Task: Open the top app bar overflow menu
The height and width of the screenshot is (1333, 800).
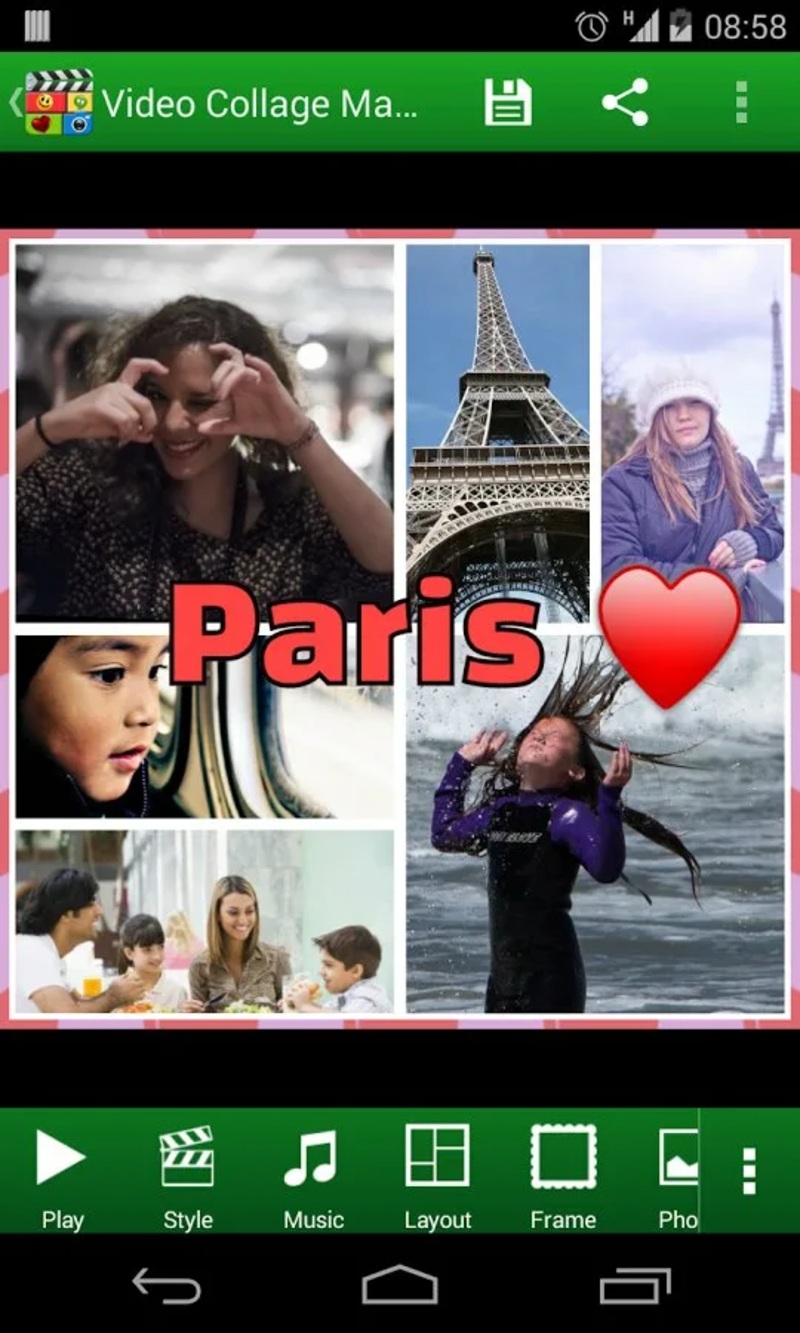Action: [741, 103]
